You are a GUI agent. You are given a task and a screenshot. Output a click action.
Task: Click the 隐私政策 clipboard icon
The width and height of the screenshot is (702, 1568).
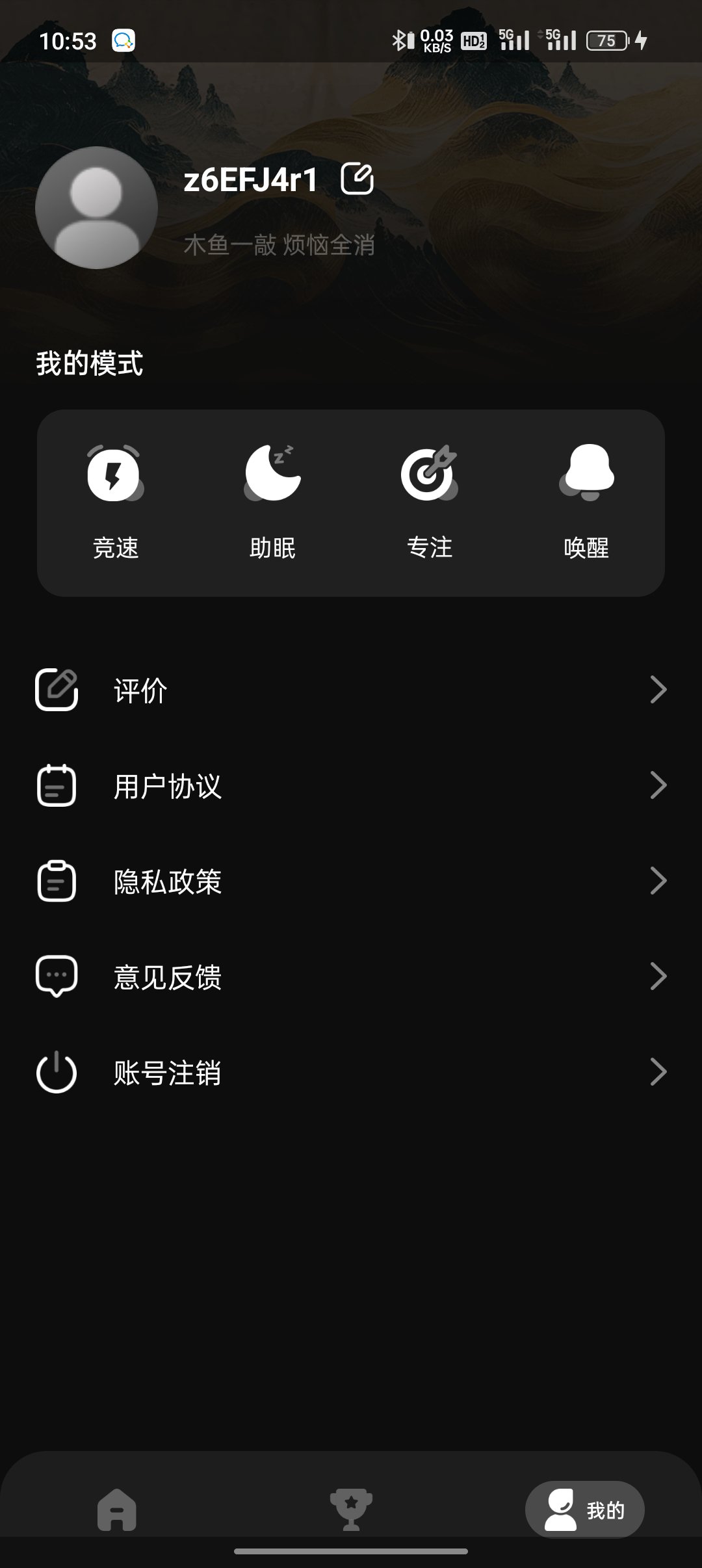pyautogui.click(x=56, y=881)
